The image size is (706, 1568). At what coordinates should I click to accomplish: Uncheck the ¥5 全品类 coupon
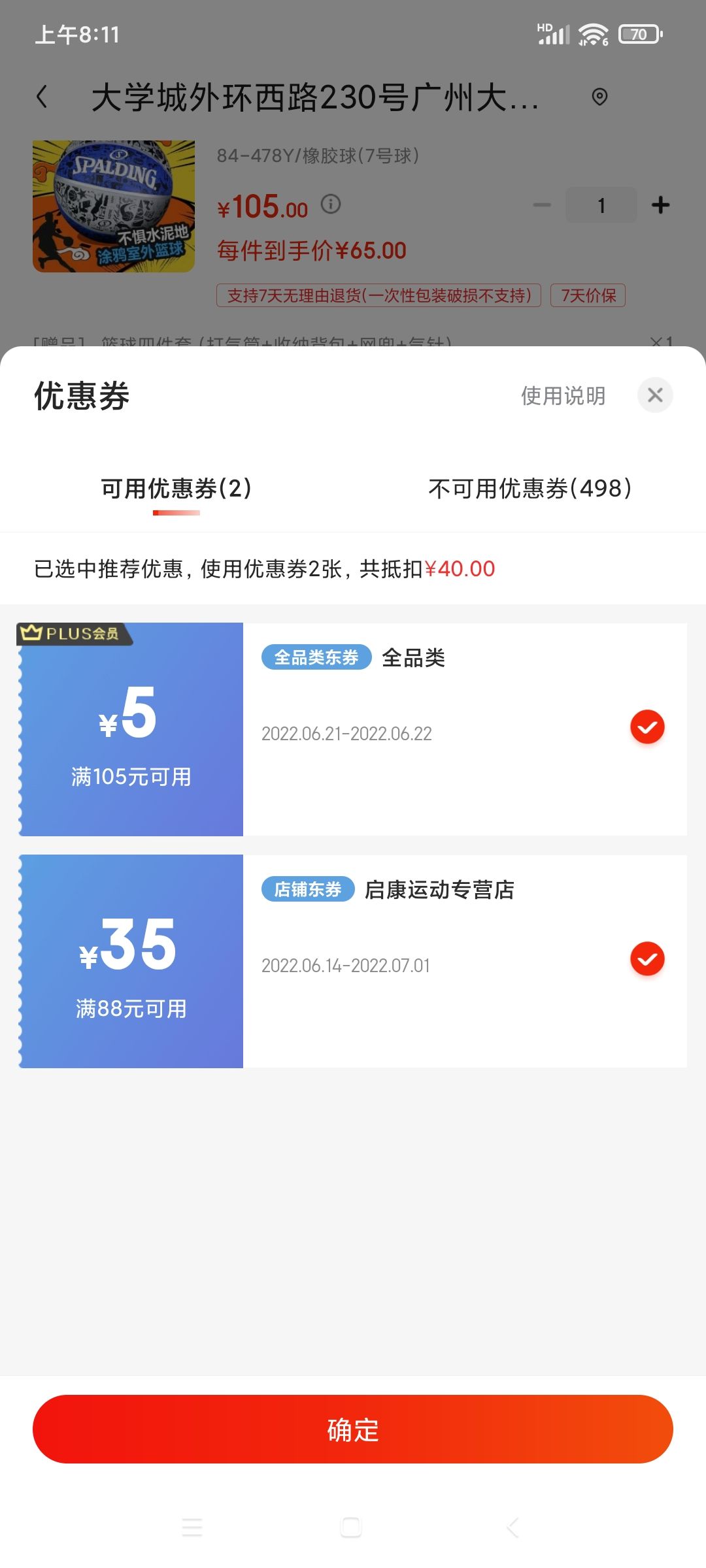point(647,727)
